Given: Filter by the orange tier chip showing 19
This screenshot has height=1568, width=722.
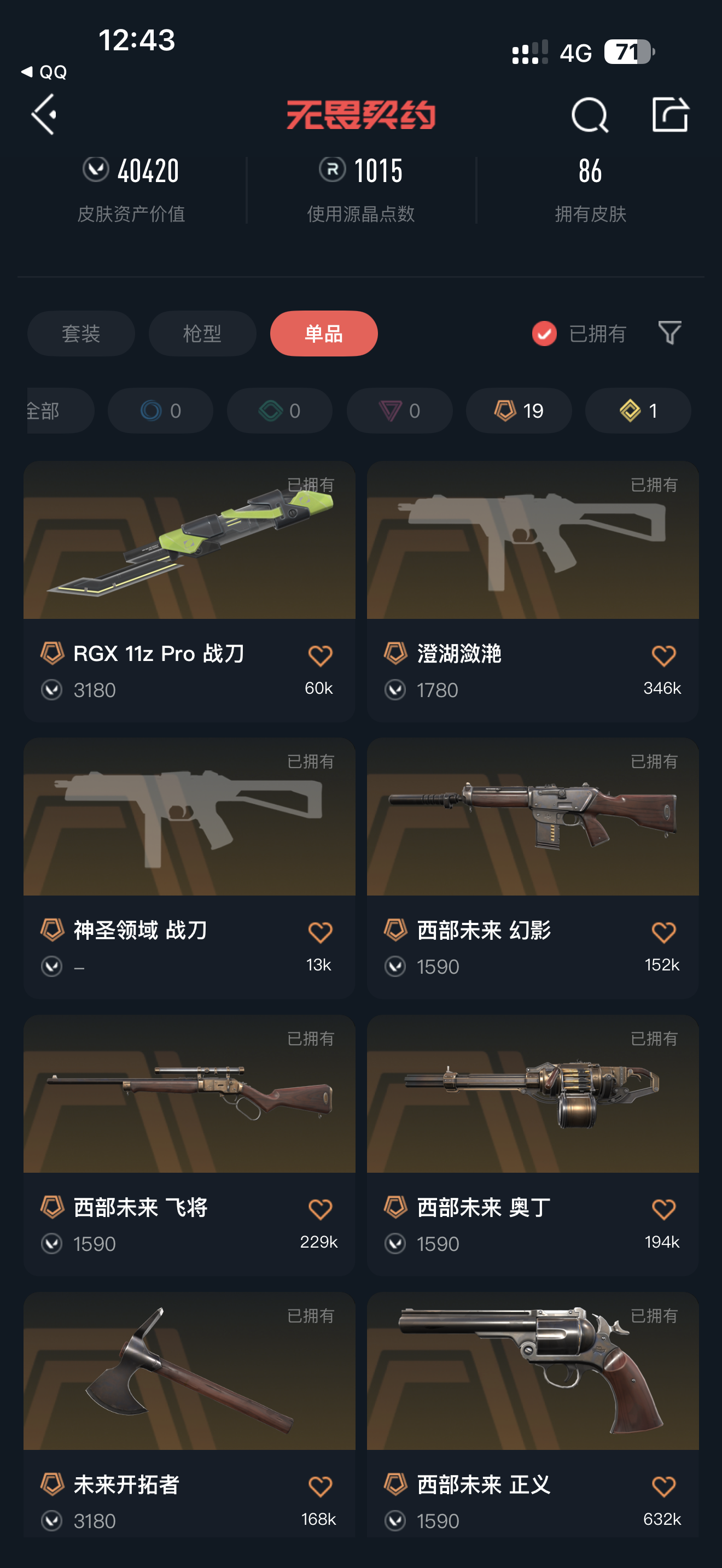Looking at the screenshot, I should (x=519, y=411).
